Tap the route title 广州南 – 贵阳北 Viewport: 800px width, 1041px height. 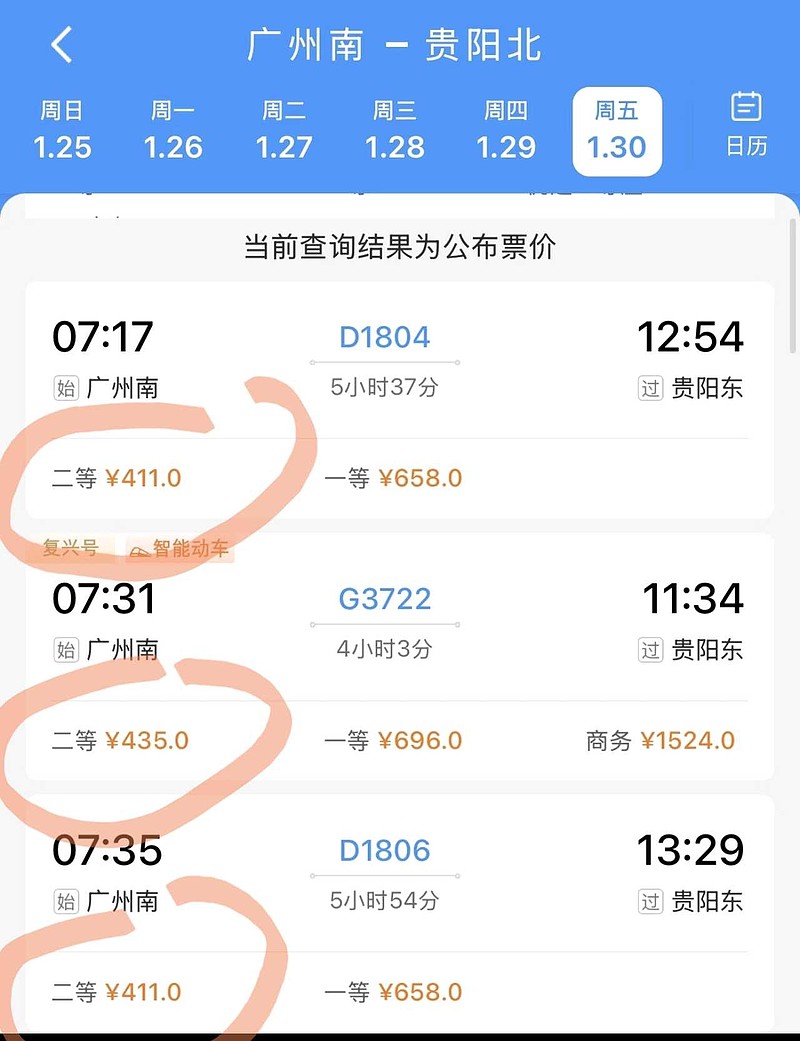393,46
